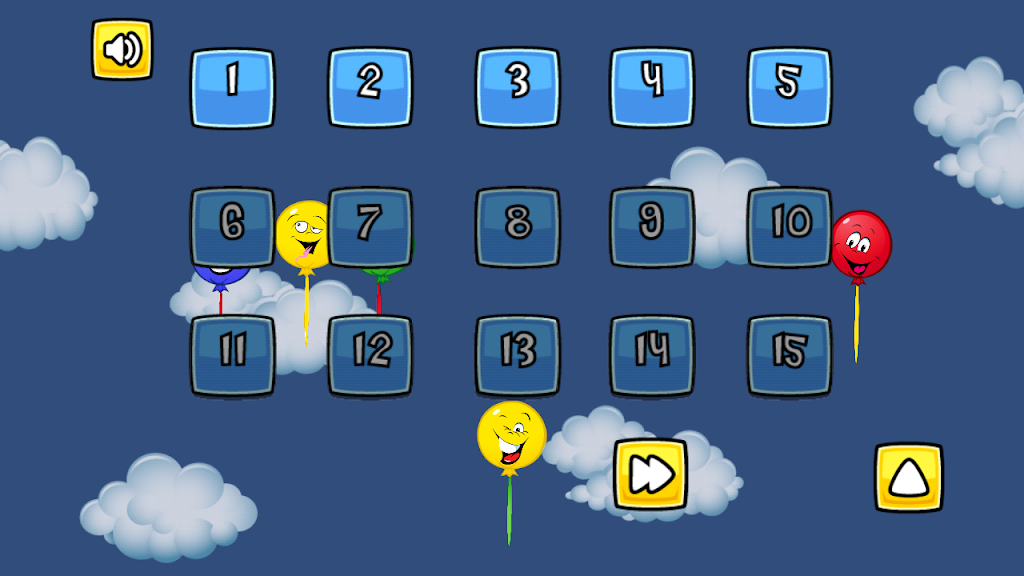Choose locked level 8
Viewport: 1024px width, 576px height.
[x=517, y=227]
